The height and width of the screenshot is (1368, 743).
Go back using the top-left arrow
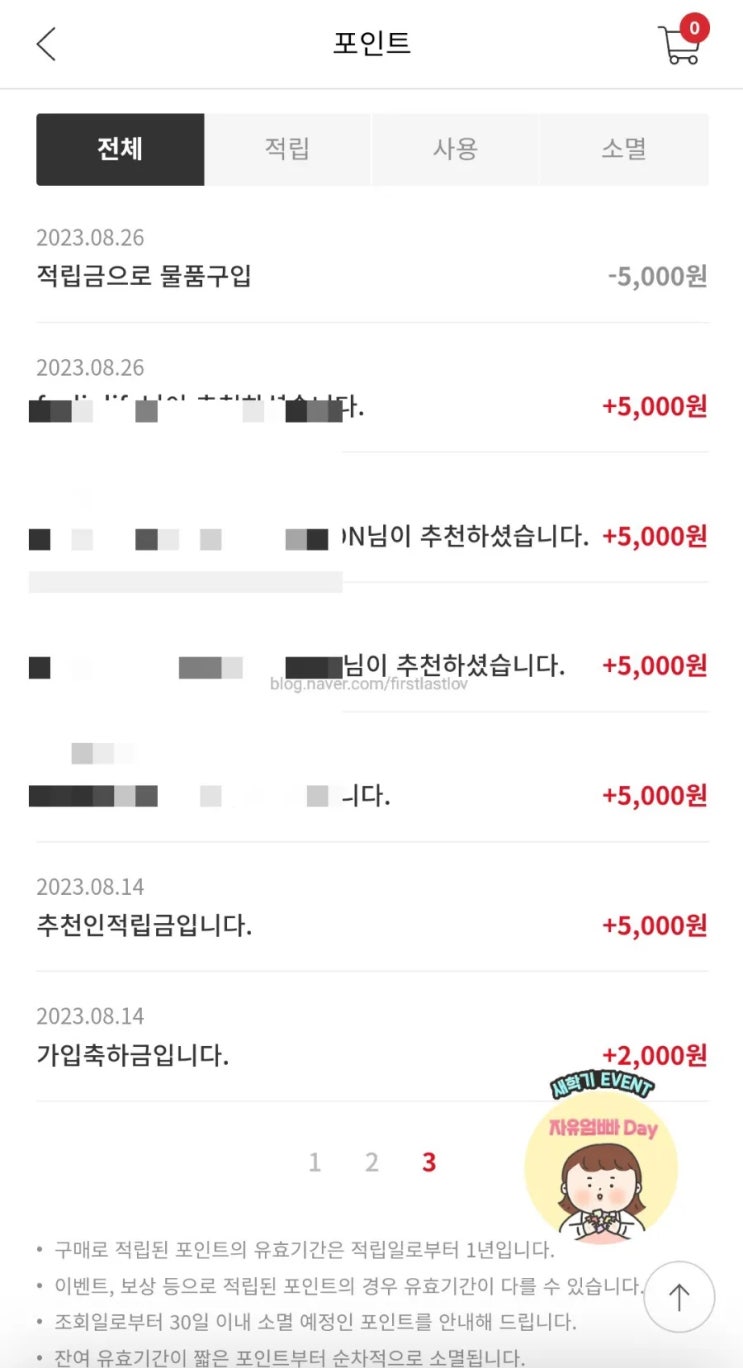pos(46,44)
